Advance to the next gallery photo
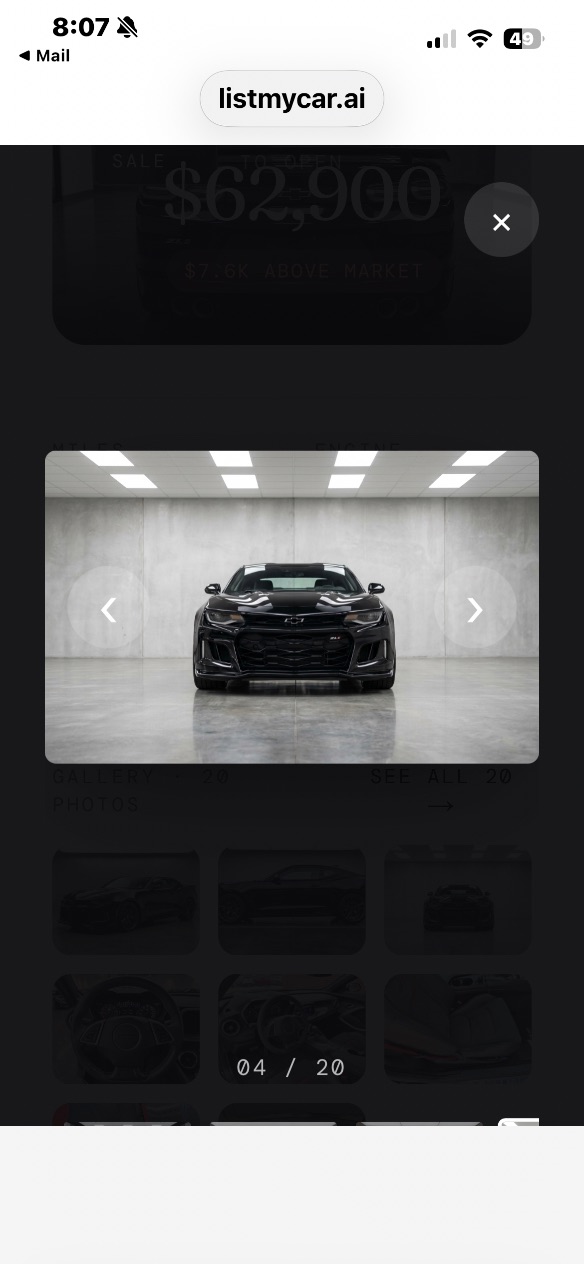 475,608
